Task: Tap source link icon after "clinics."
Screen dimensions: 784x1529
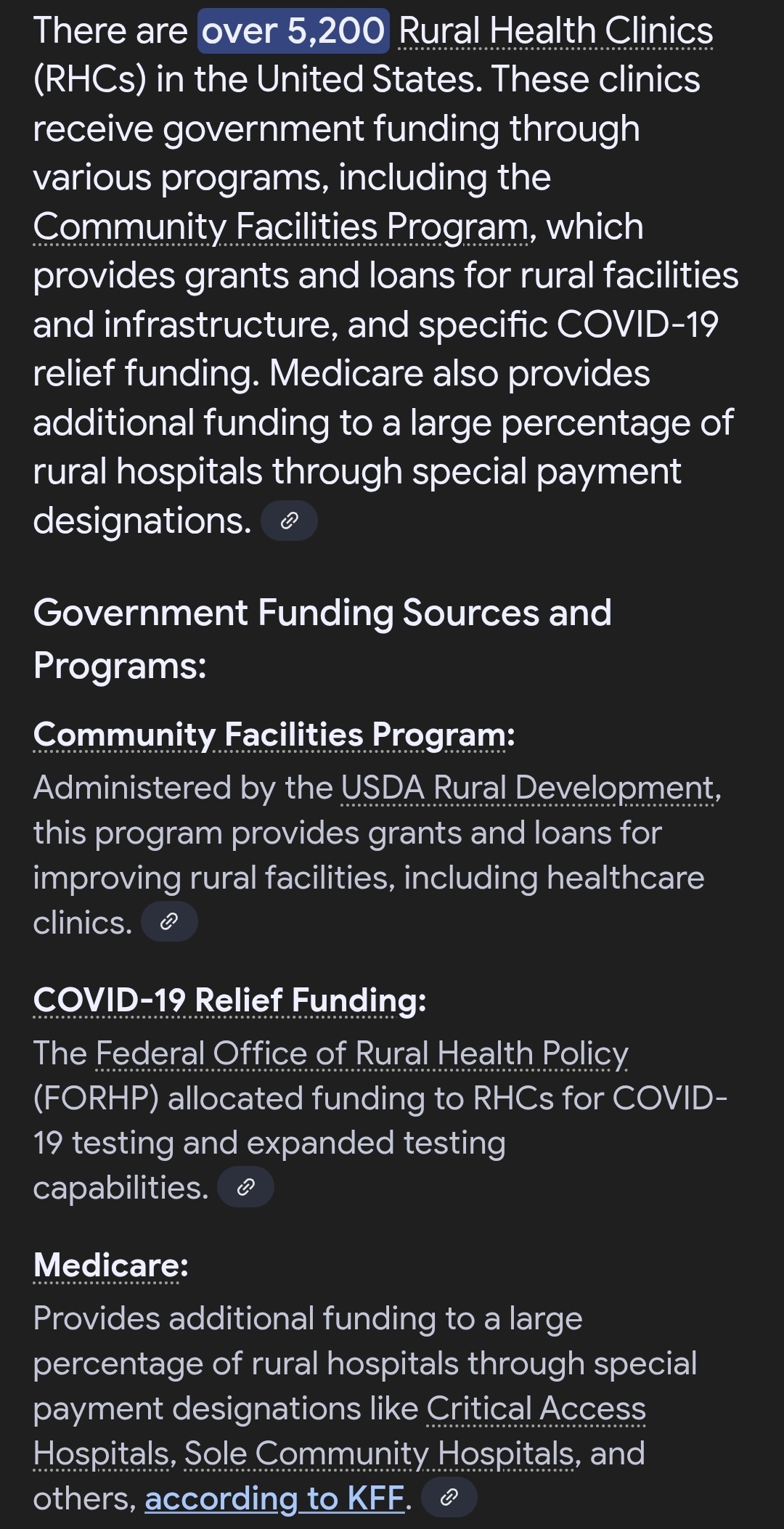Action: 169,921
